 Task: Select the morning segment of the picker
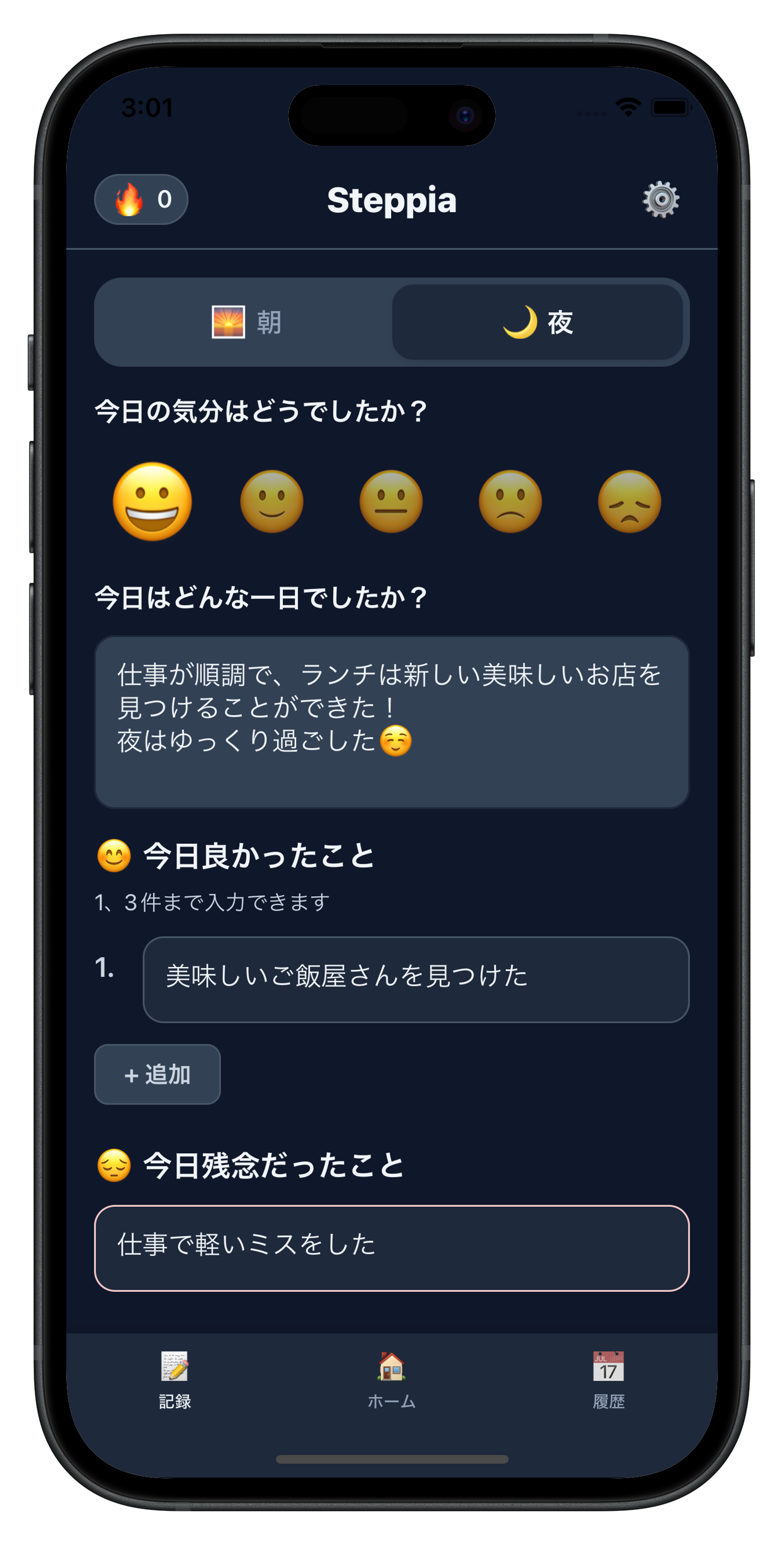click(245, 322)
